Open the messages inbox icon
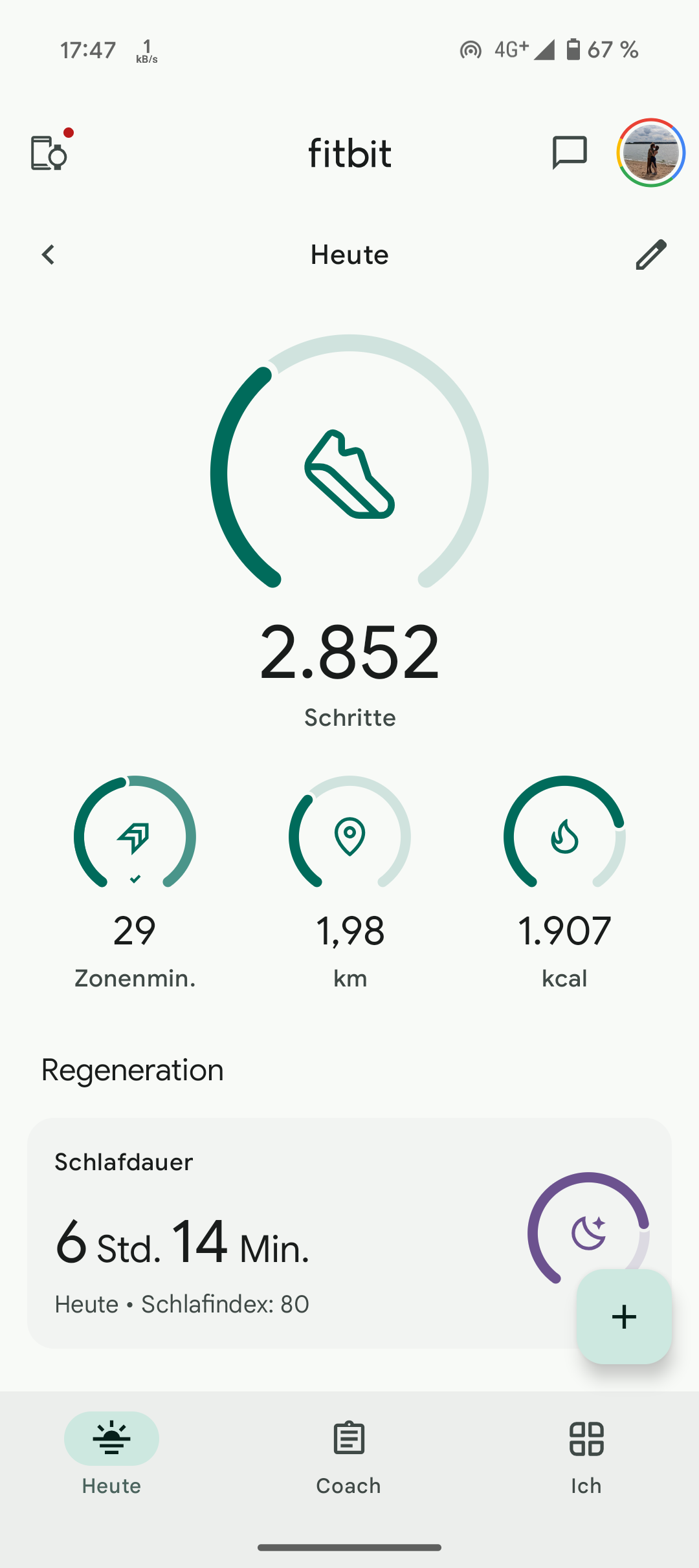This screenshot has width=699, height=1568. [x=570, y=153]
